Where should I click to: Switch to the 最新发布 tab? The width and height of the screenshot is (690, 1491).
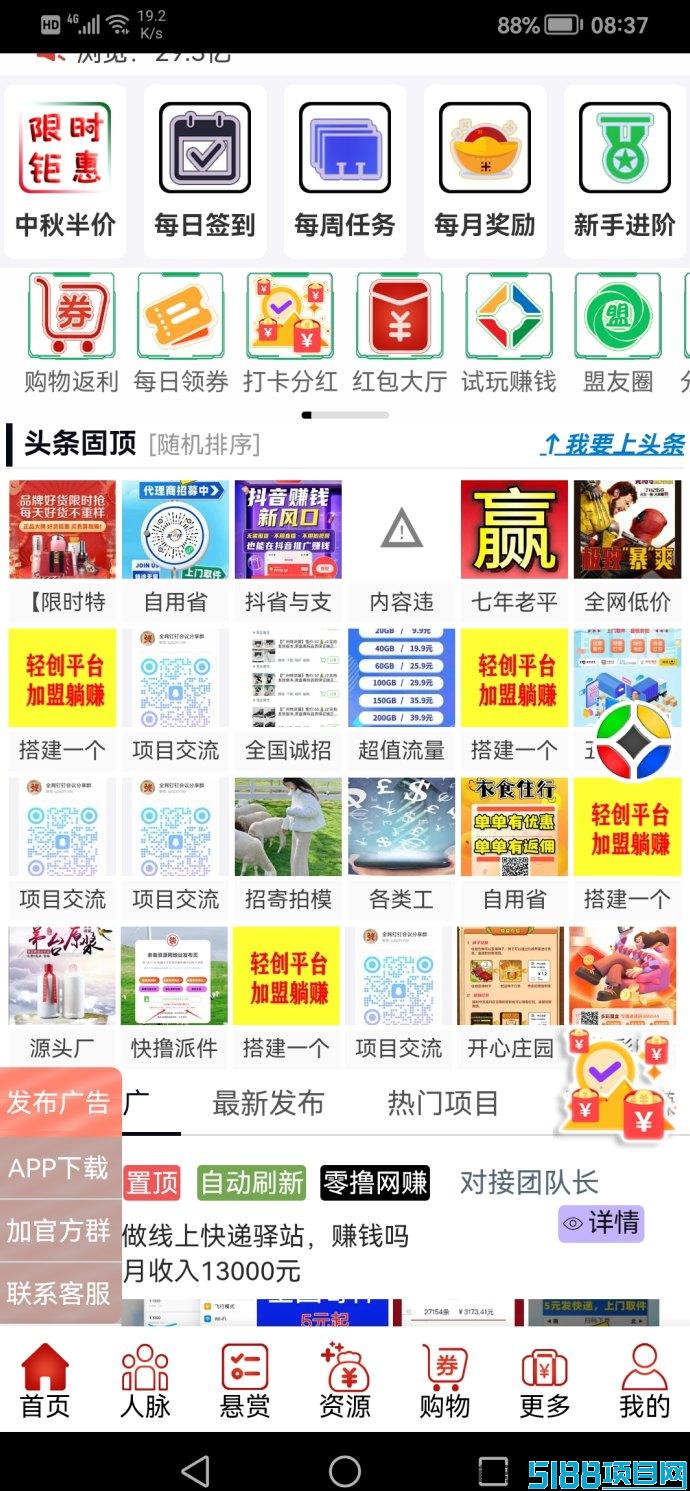[268, 1103]
